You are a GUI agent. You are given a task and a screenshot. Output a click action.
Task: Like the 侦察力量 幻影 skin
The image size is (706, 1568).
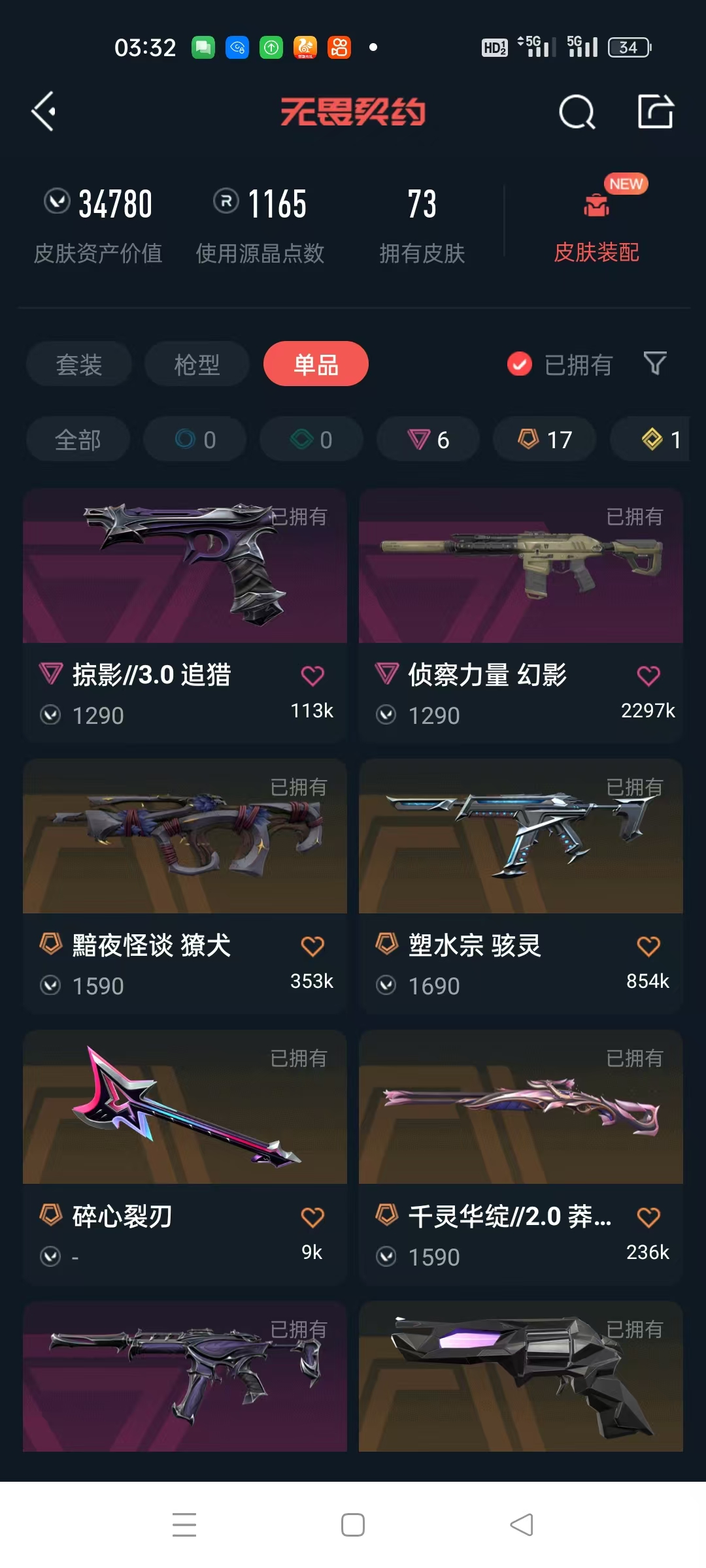tap(648, 676)
